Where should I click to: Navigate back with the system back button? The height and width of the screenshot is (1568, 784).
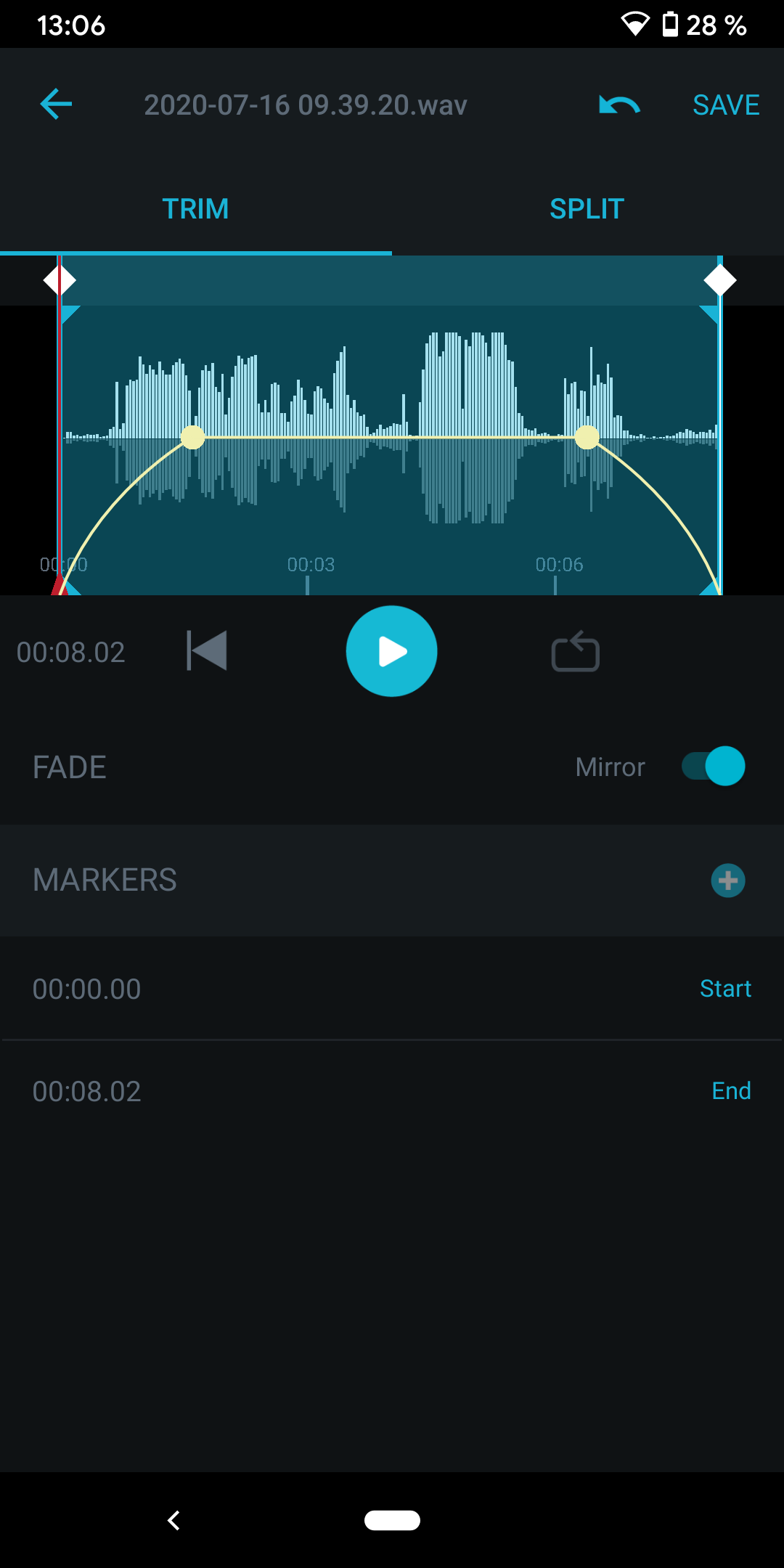173,1520
